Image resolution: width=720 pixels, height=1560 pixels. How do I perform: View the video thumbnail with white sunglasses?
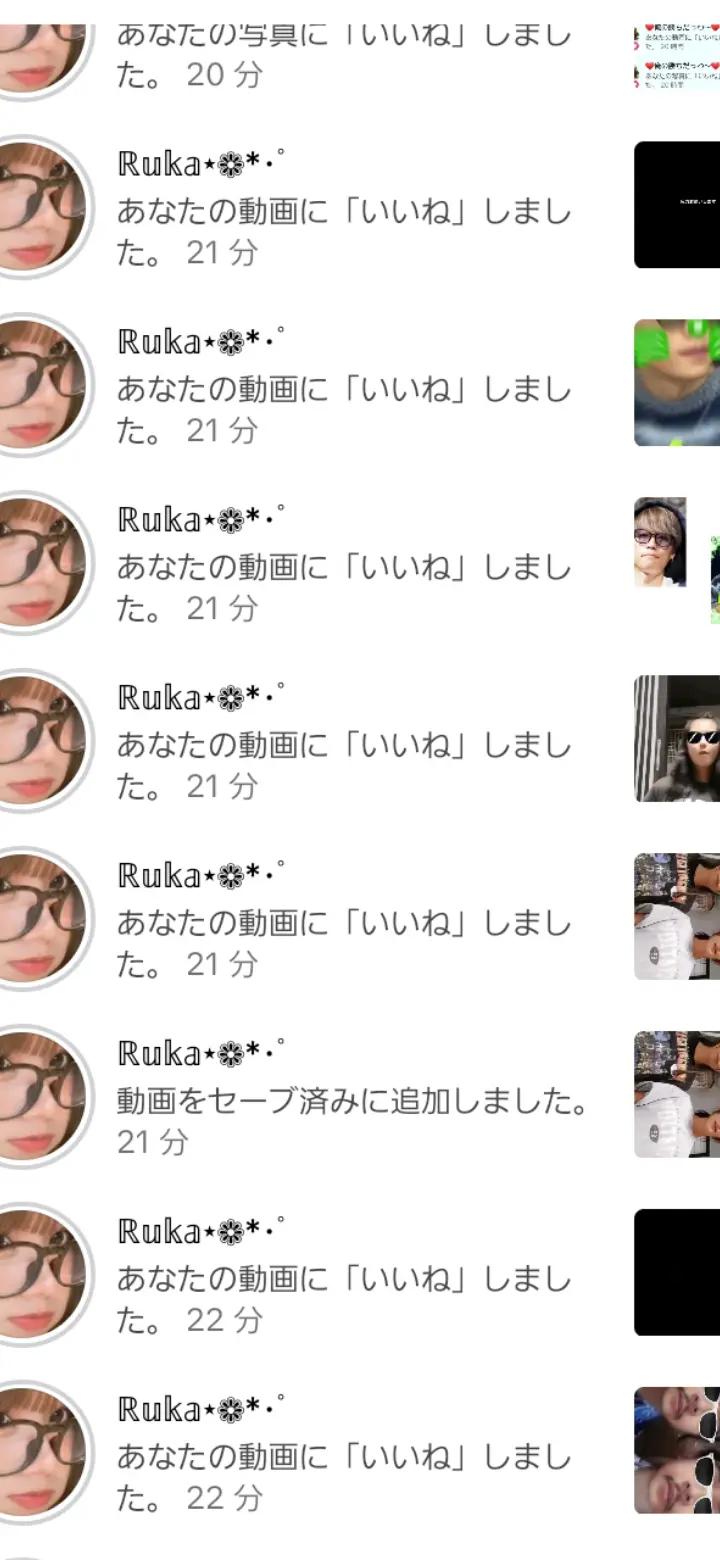tap(677, 1450)
